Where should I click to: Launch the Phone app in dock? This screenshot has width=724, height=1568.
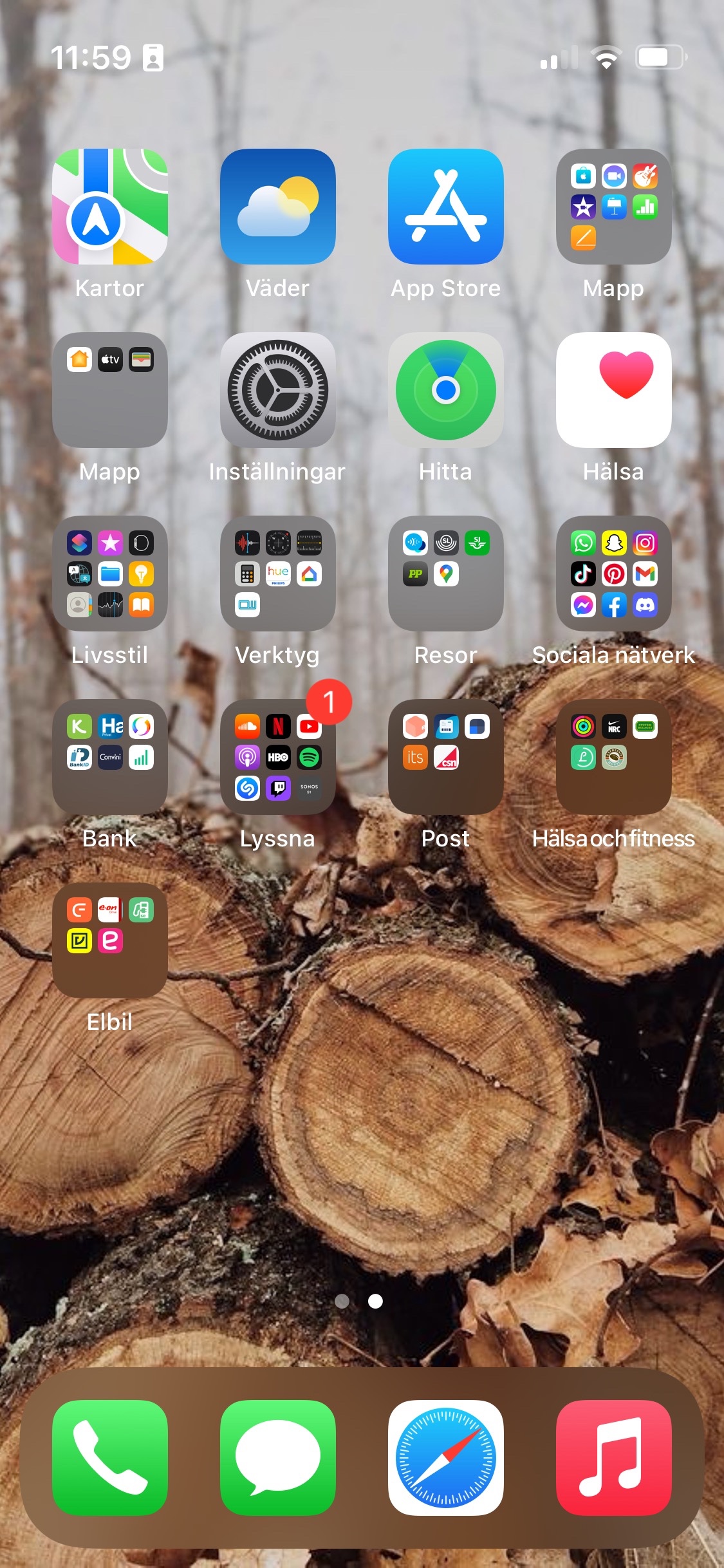coord(110,1458)
